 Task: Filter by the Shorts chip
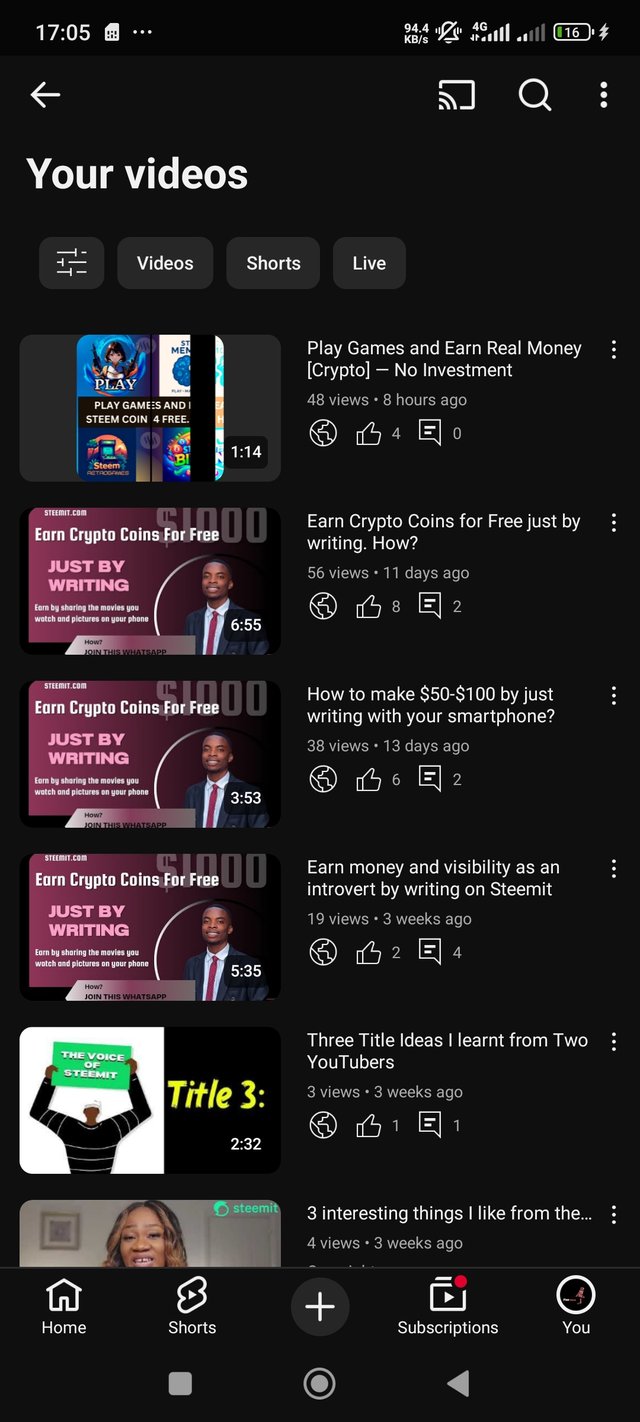[273, 263]
